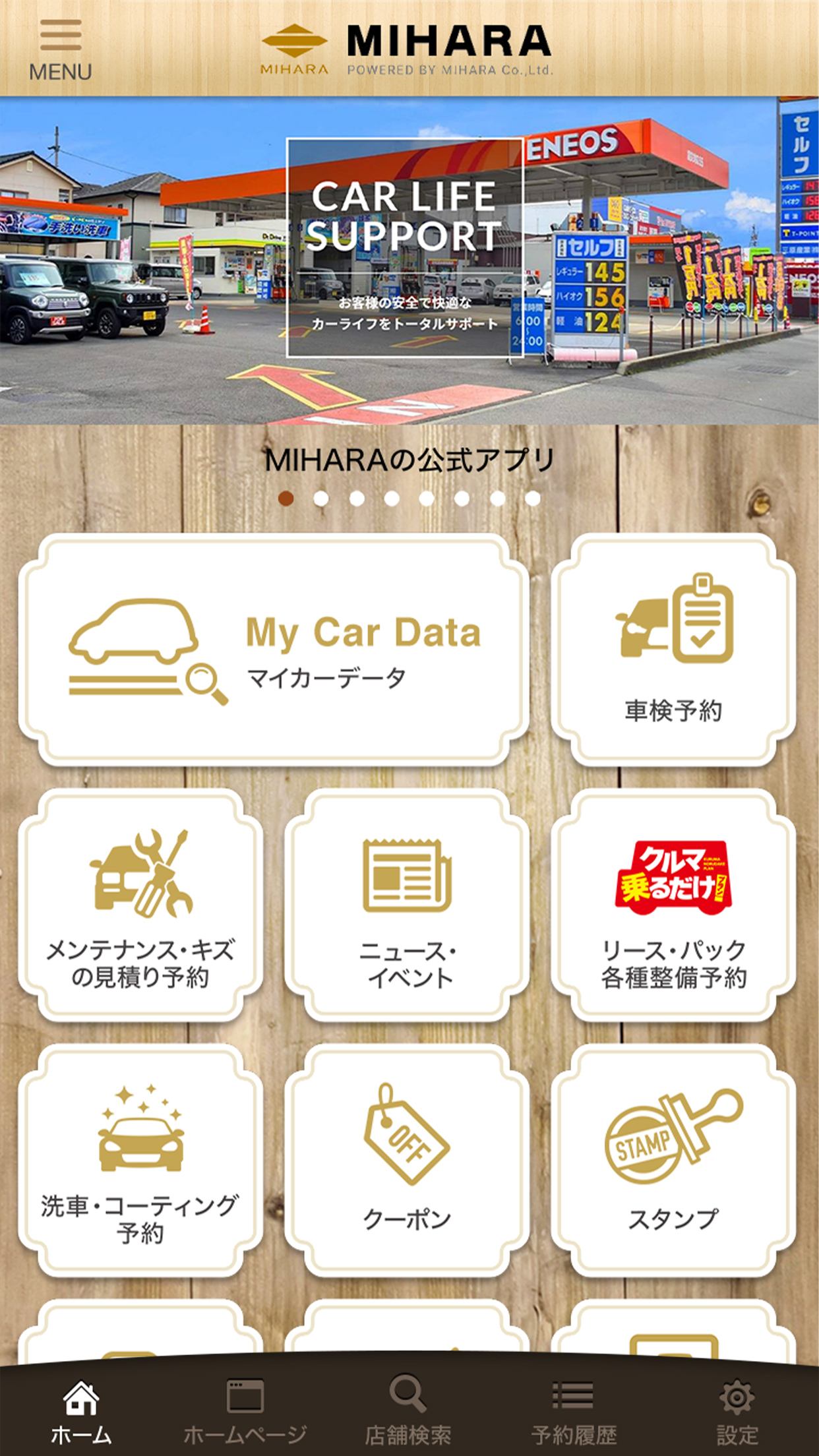
Task: Open 車検予約 vehicle inspection booking
Action: tap(673, 650)
